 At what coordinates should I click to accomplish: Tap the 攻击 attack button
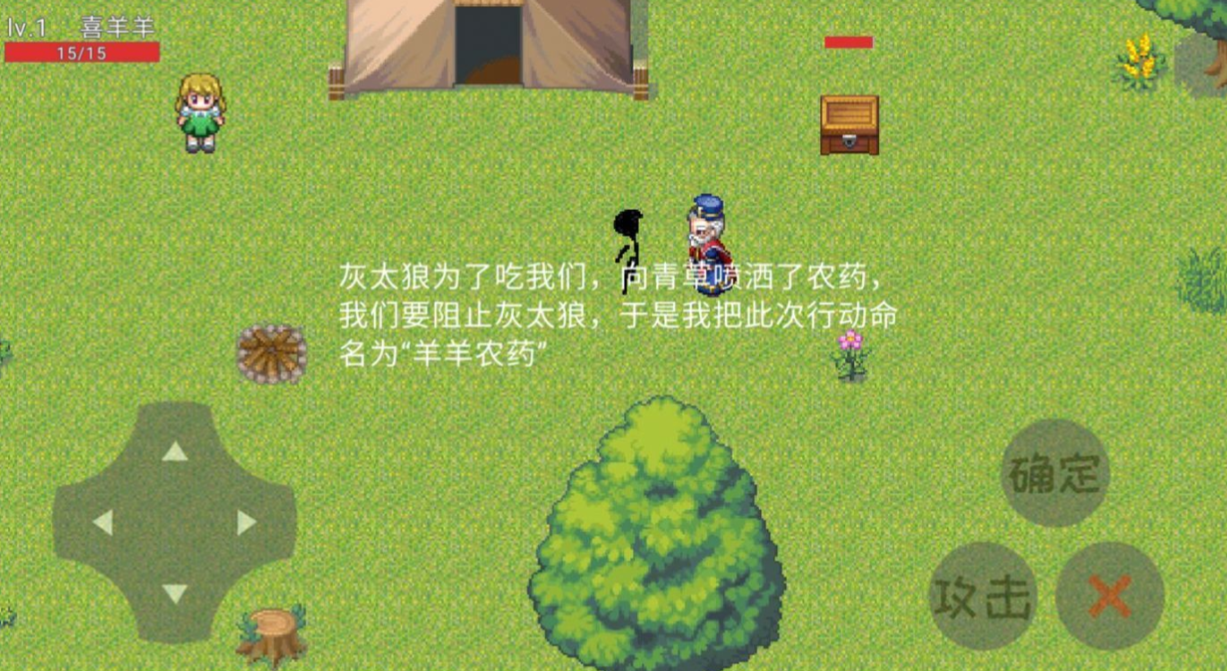pos(983,597)
